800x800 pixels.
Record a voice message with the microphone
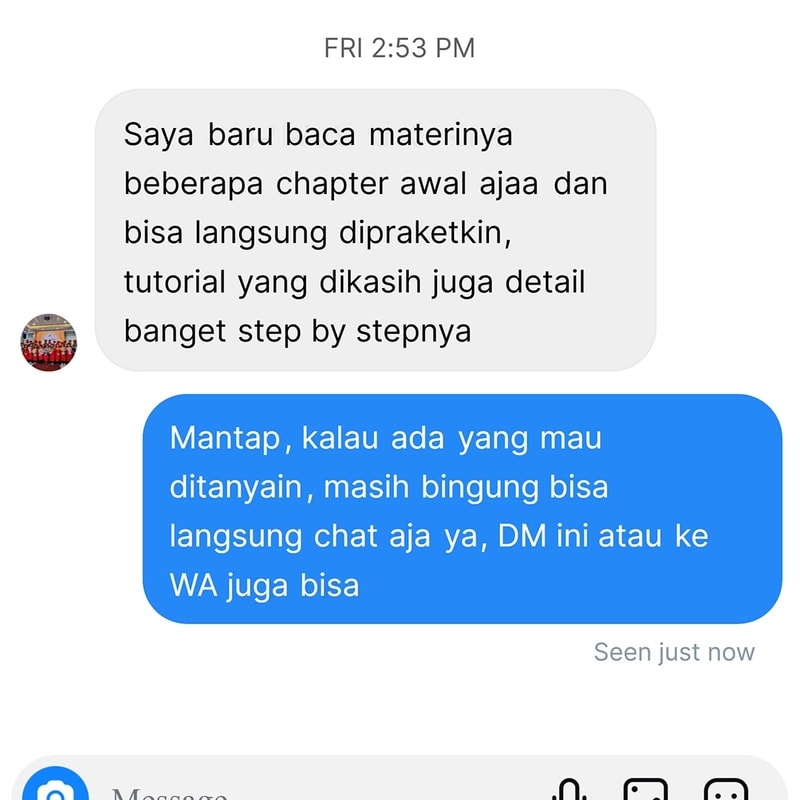pyautogui.click(x=569, y=791)
